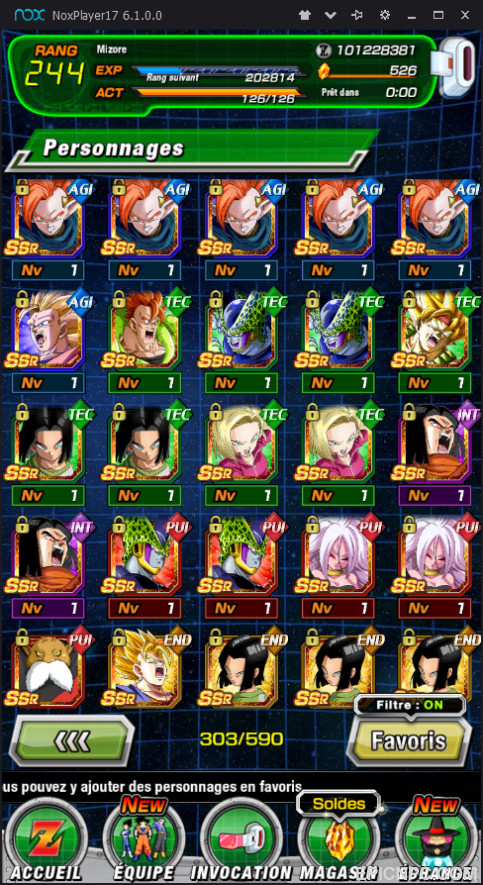Open the Favoris button
The image size is (483, 885).
409,742
